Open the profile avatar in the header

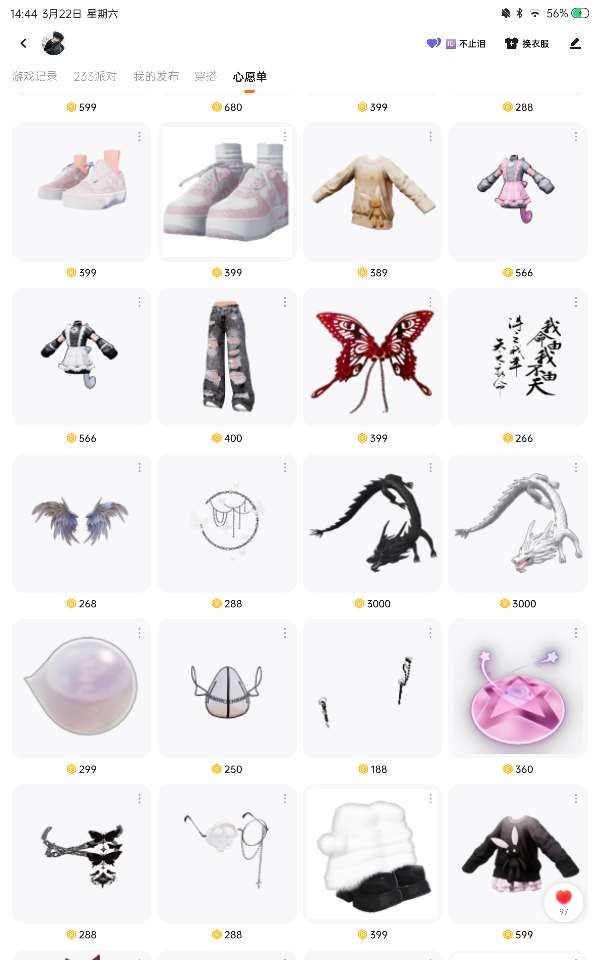coord(53,43)
